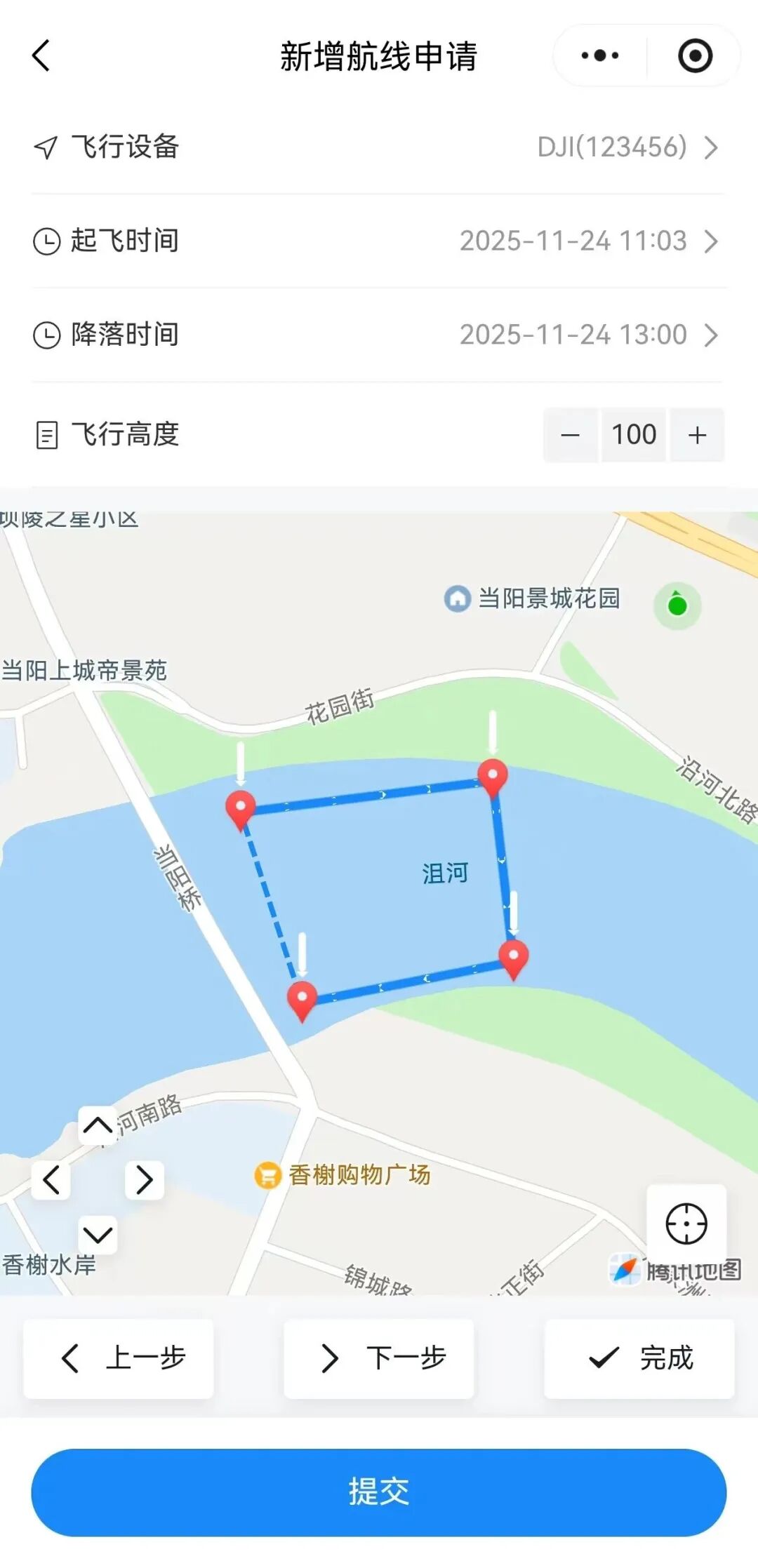Recenter the map to current location
The height and width of the screenshot is (1568, 758).
[x=686, y=1224]
